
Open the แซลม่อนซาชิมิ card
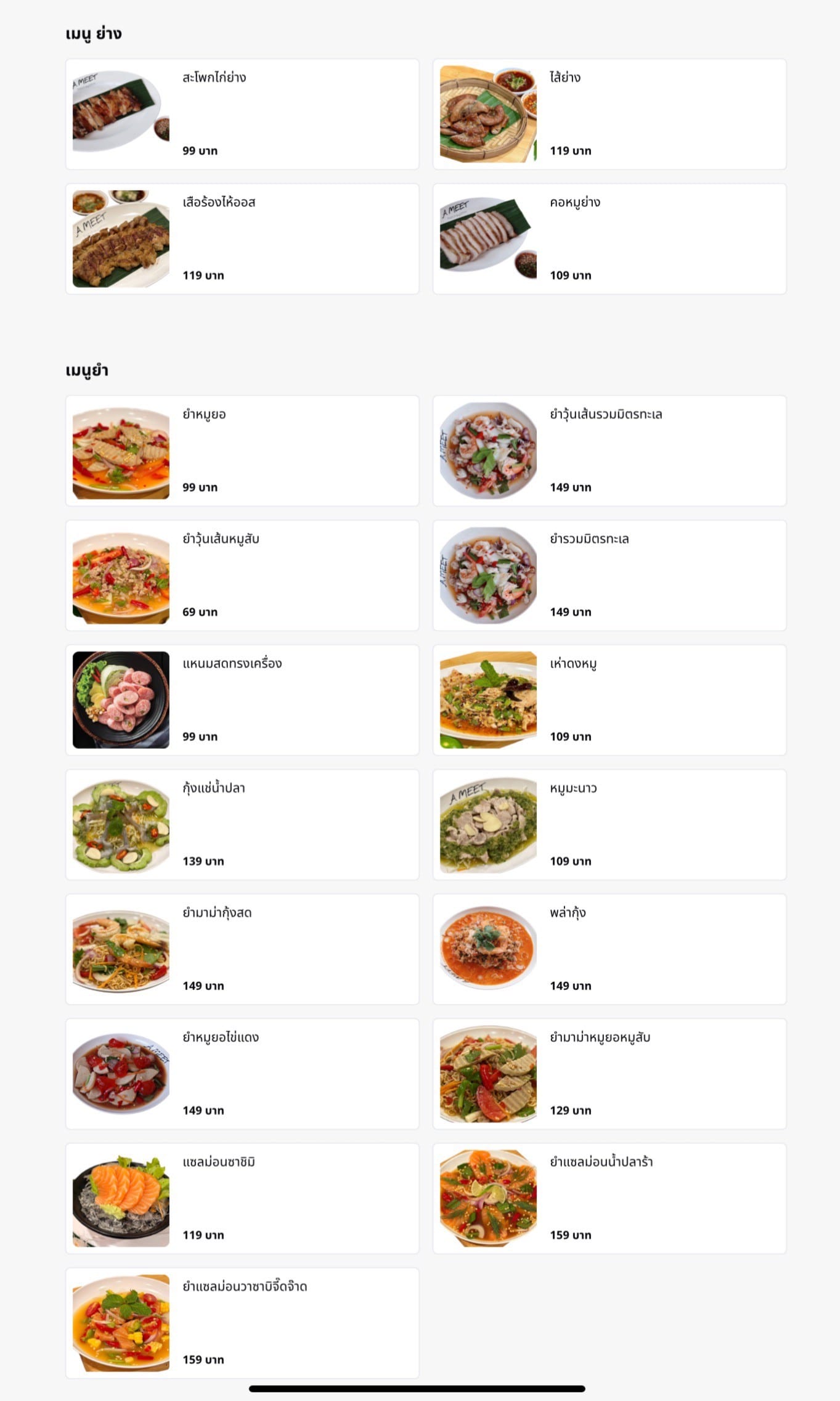[x=242, y=1198]
